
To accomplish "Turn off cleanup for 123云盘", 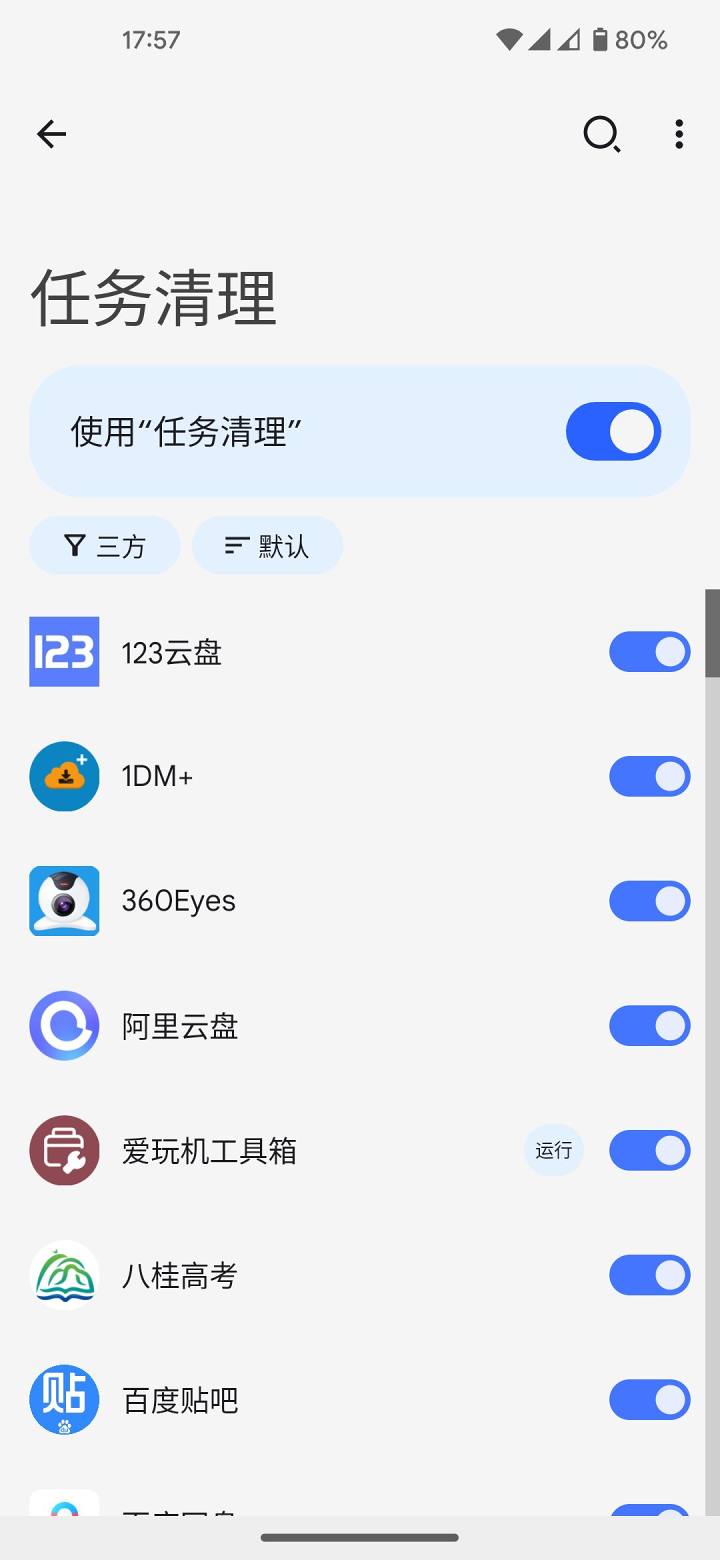I will pyautogui.click(x=649, y=651).
